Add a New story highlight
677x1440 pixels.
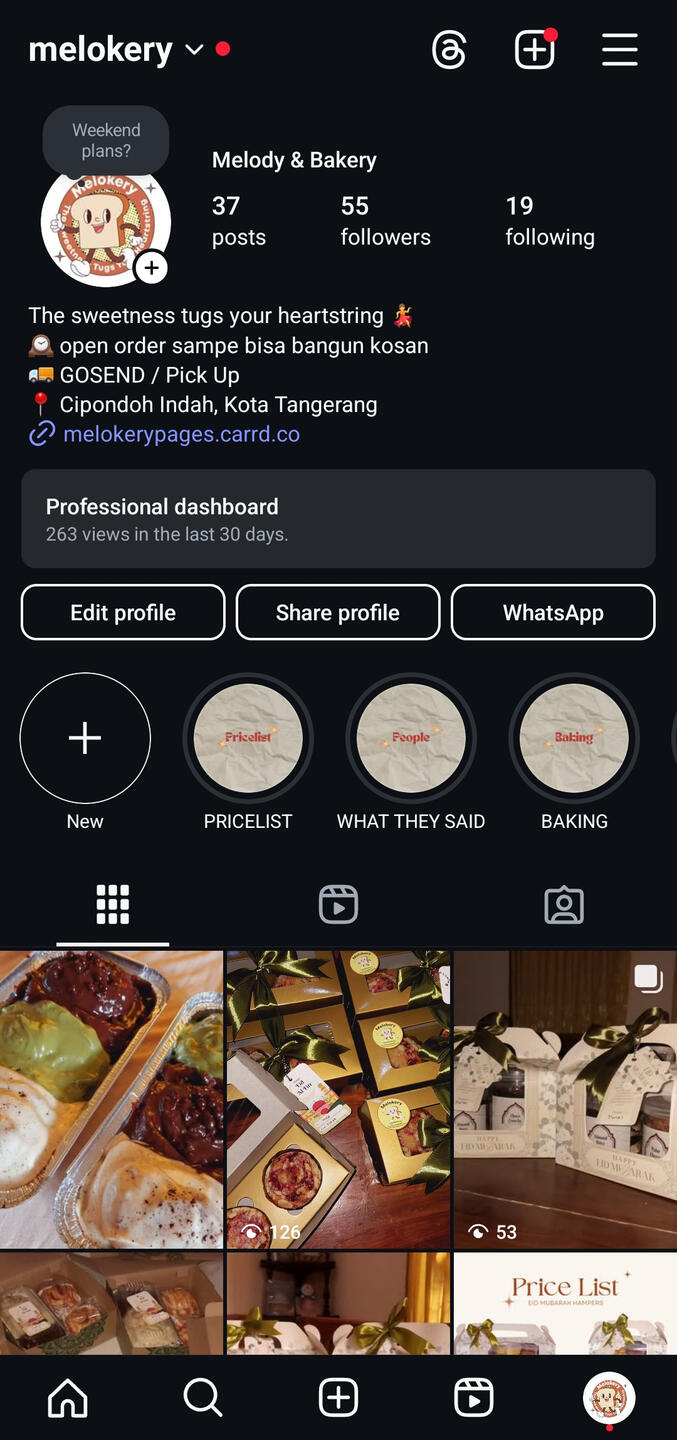85,738
